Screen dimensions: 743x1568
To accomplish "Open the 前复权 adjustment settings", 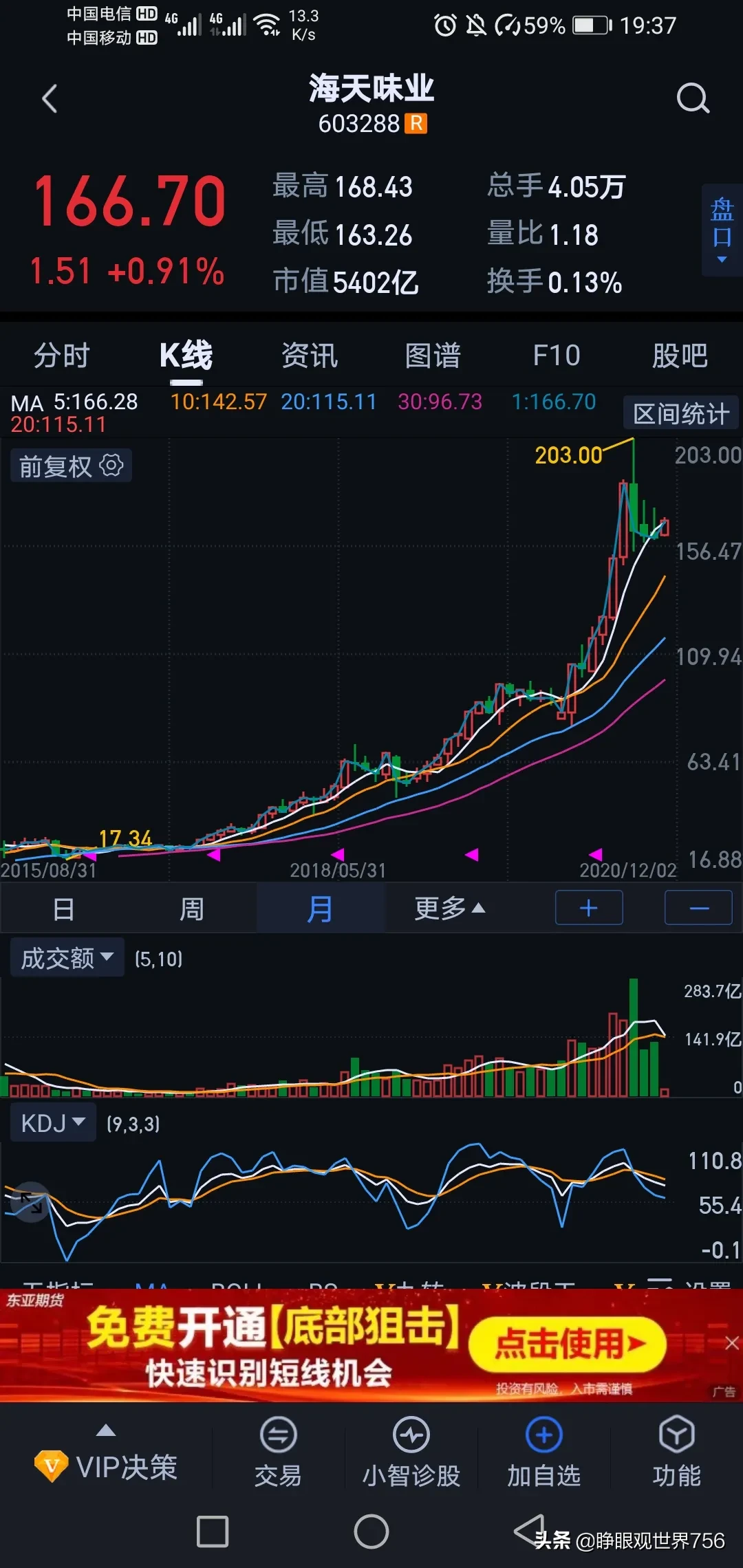I will click(x=71, y=466).
